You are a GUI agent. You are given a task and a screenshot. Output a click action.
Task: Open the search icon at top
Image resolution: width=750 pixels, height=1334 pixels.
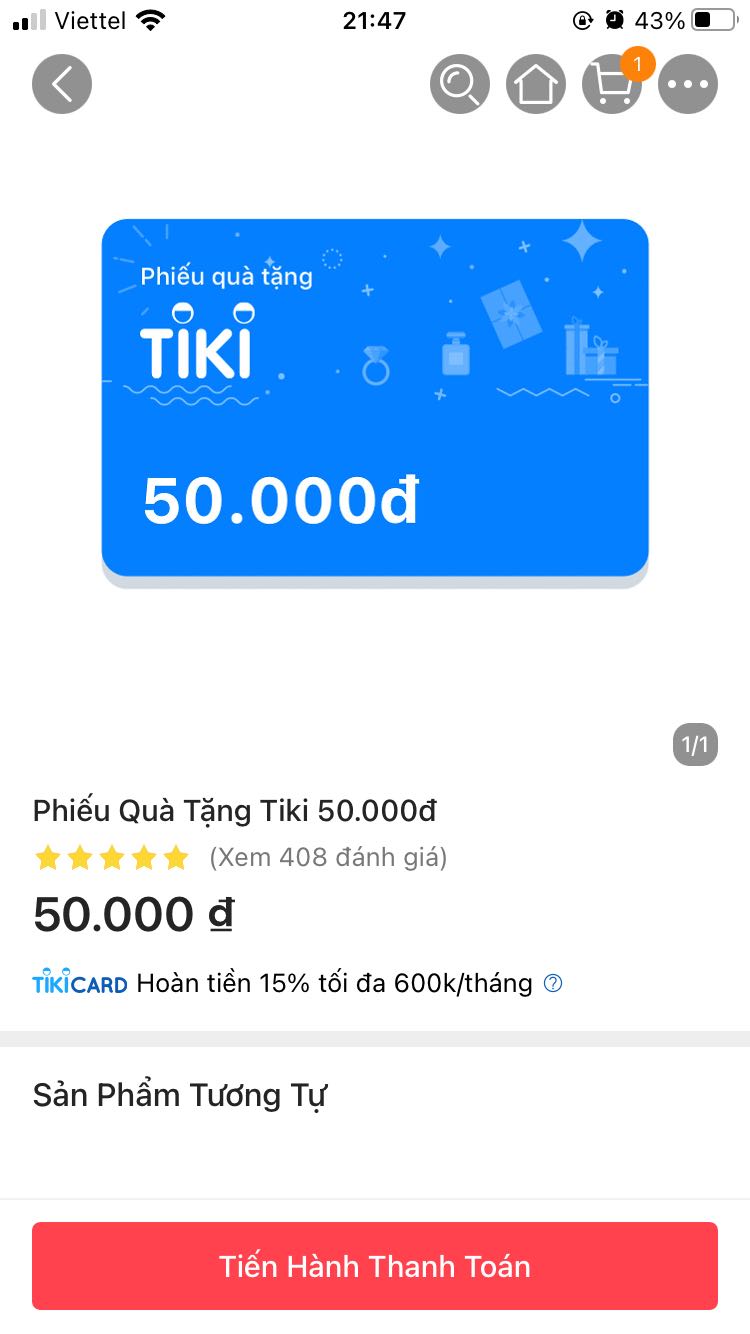point(459,83)
